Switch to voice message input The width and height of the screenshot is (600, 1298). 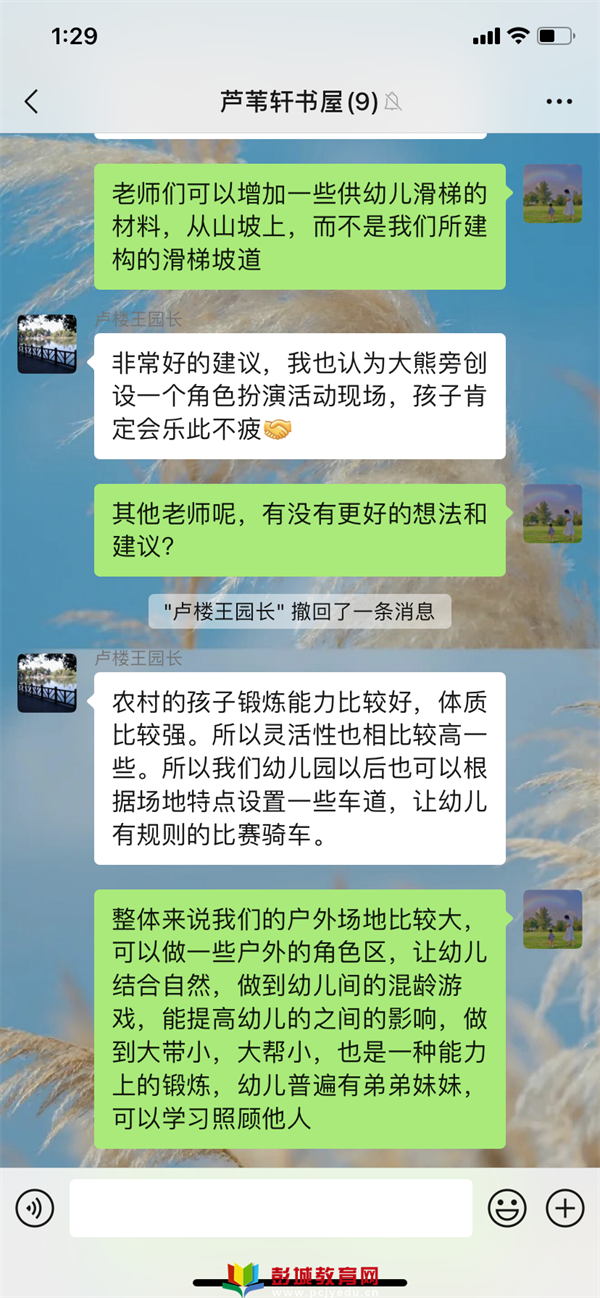35,1208
